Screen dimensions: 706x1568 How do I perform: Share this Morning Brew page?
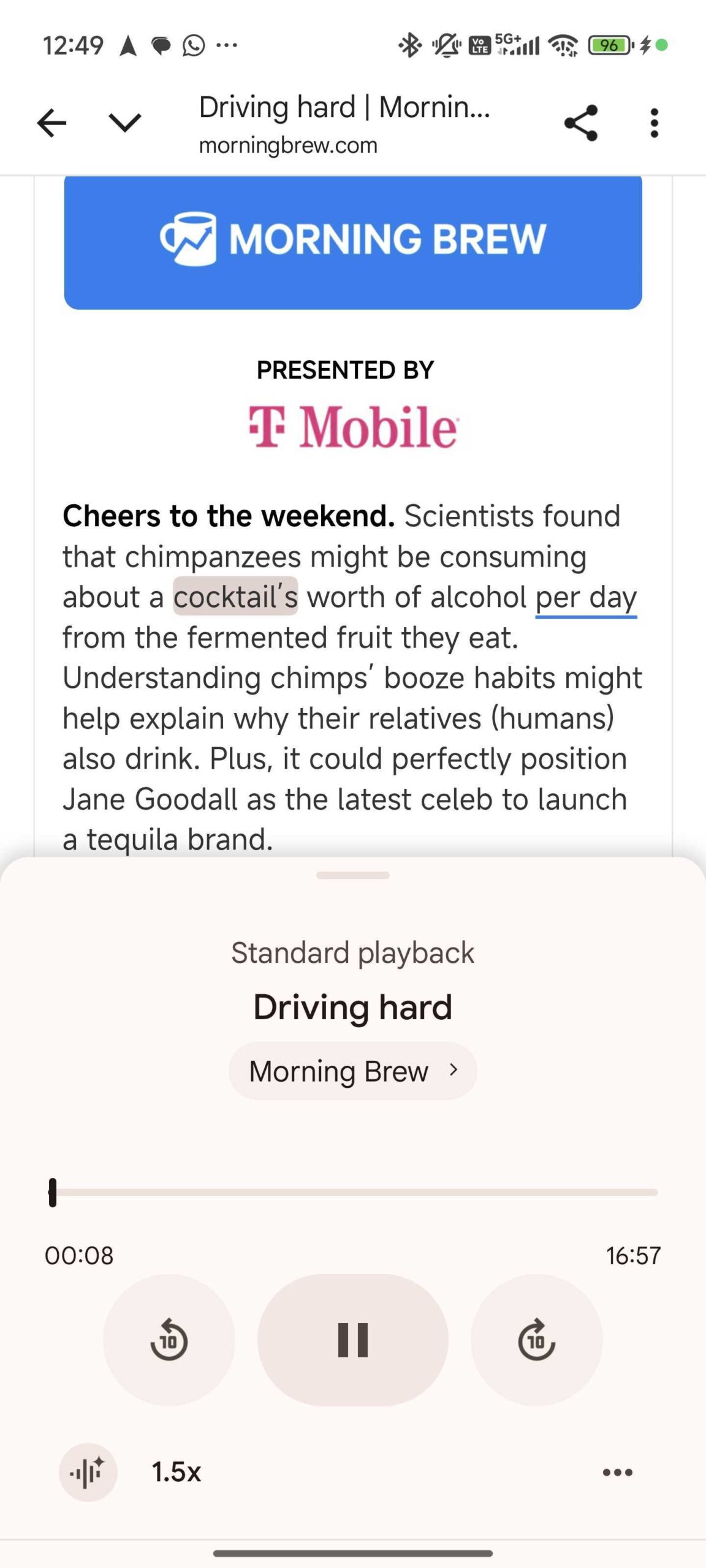coord(580,123)
